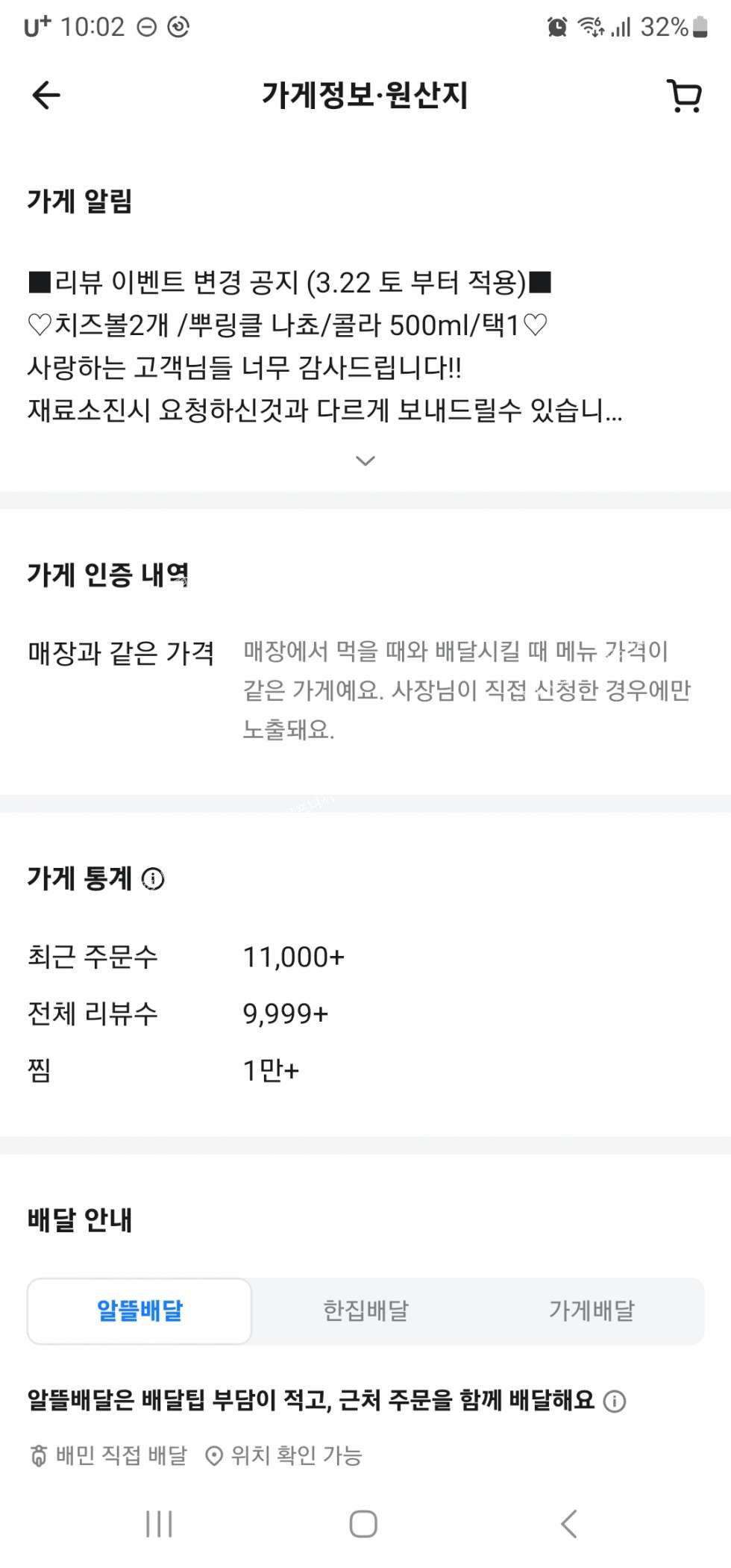Open the 알뜰배달 info icon

[x=615, y=1401]
